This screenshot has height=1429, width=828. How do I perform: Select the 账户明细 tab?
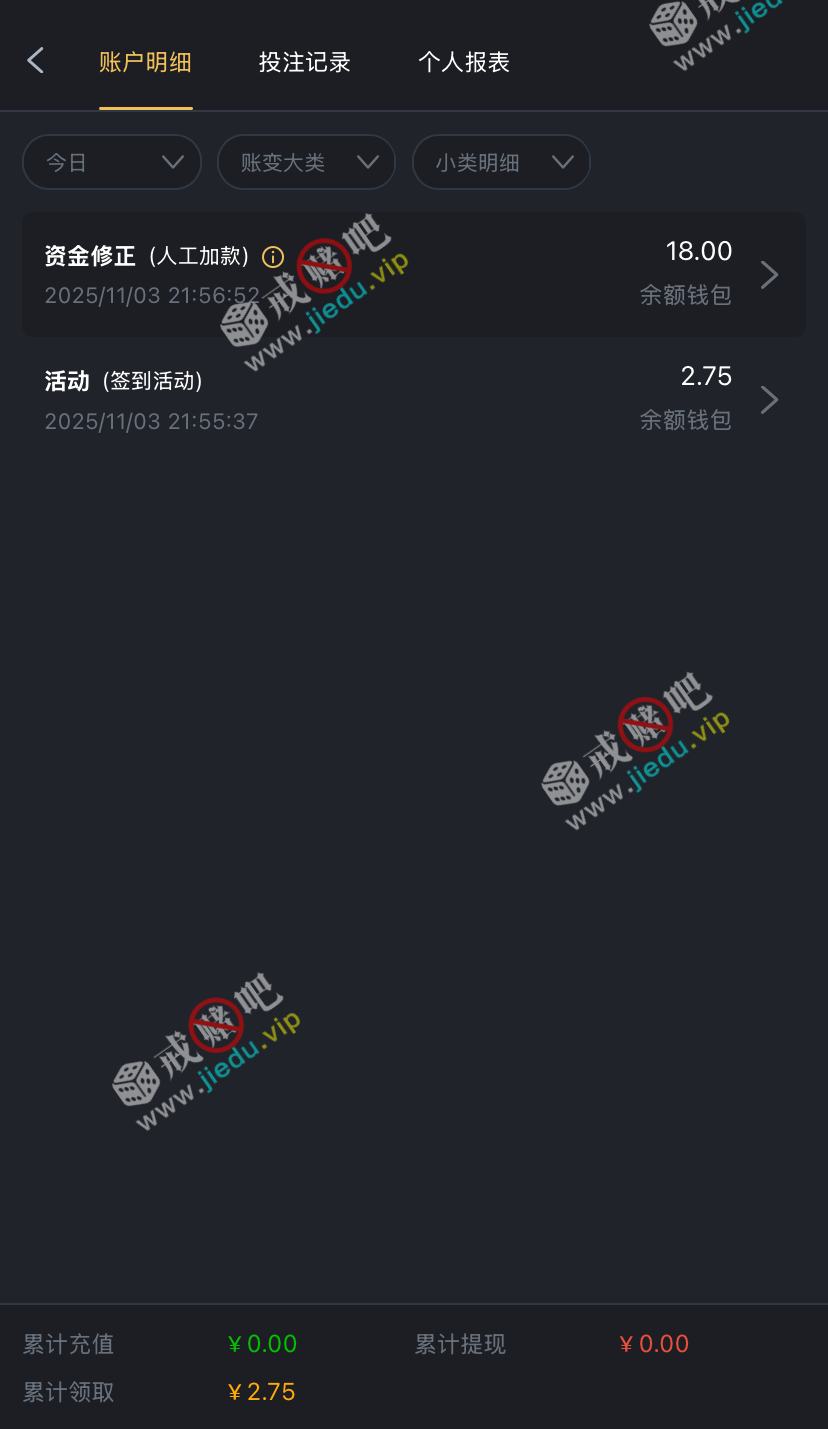(x=145, y=62)
